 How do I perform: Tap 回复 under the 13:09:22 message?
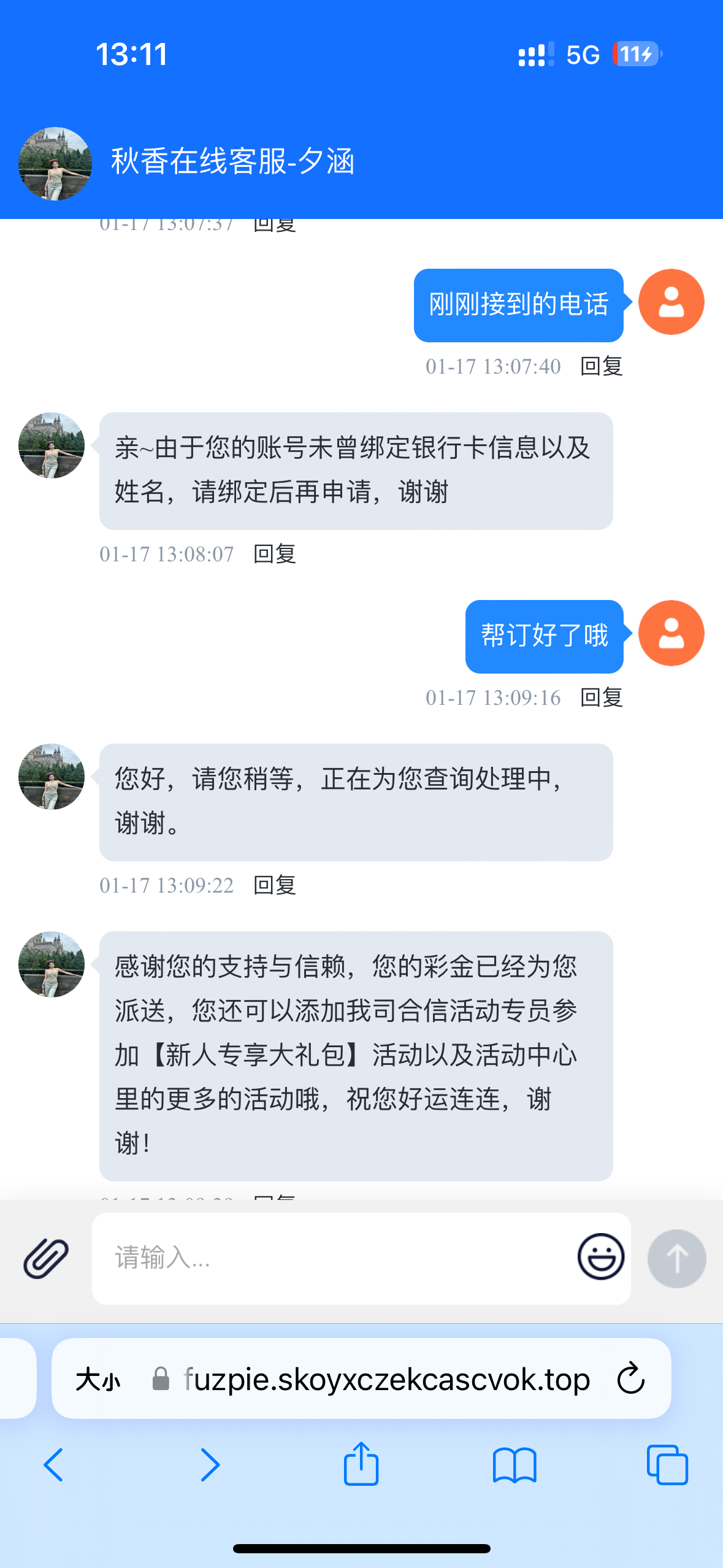click(275, 885)
